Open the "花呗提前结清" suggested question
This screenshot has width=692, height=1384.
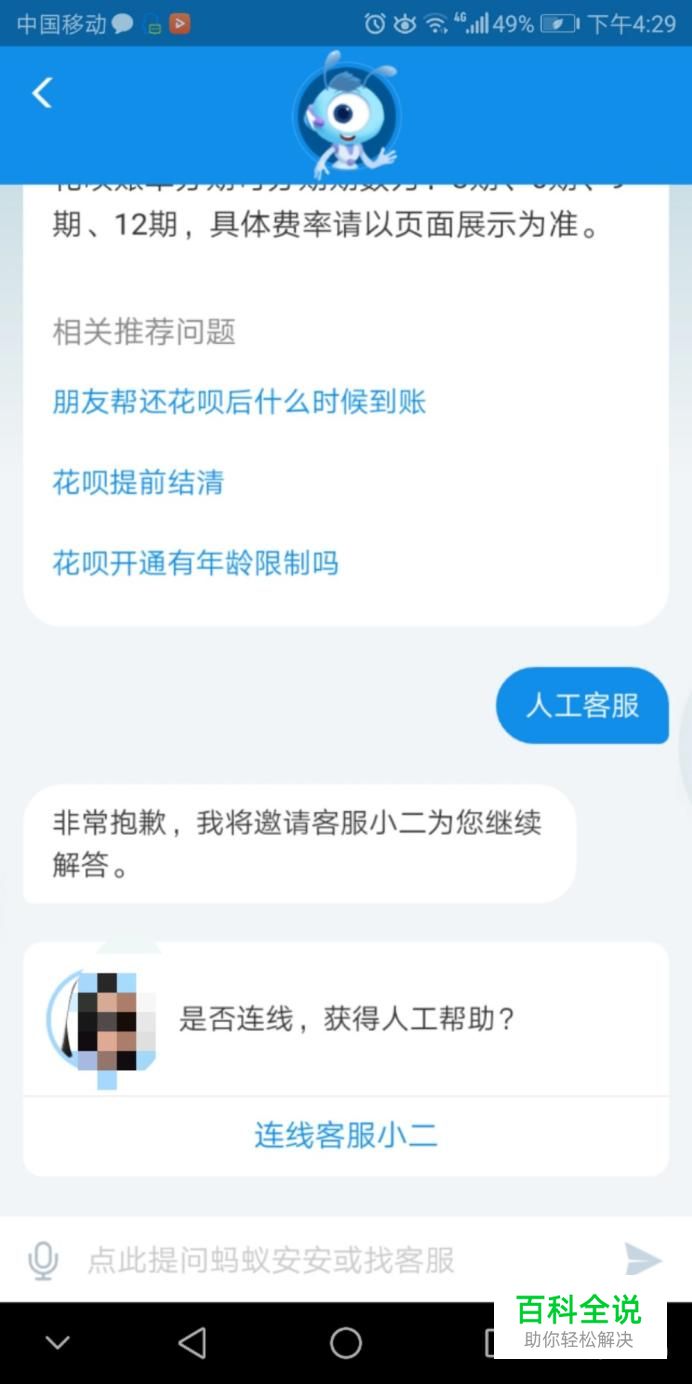(x=138, y=483)
